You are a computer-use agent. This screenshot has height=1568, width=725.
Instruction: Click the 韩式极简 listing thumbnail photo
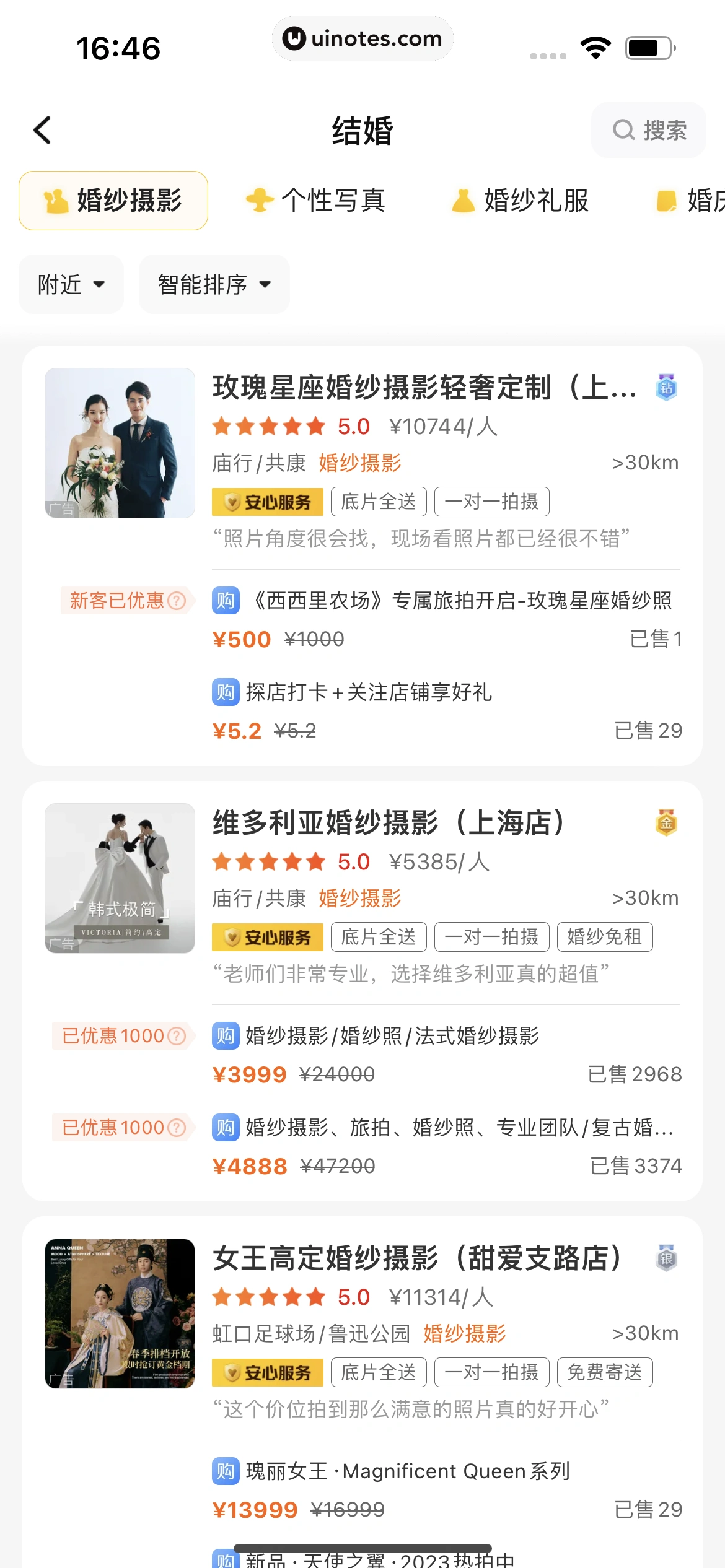point(120,879)
